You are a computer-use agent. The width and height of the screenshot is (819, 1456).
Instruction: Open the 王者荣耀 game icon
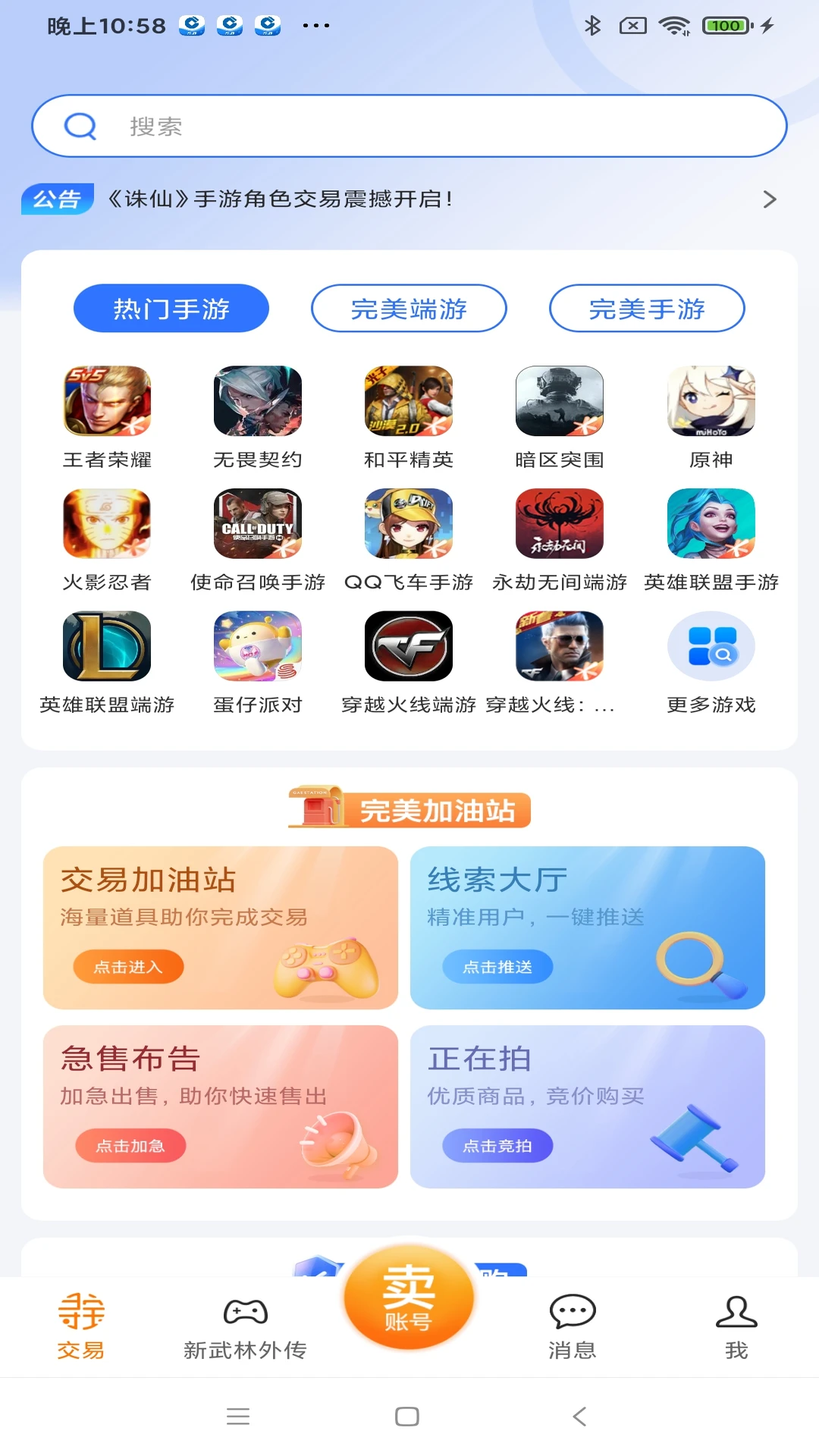pos(107,401)
